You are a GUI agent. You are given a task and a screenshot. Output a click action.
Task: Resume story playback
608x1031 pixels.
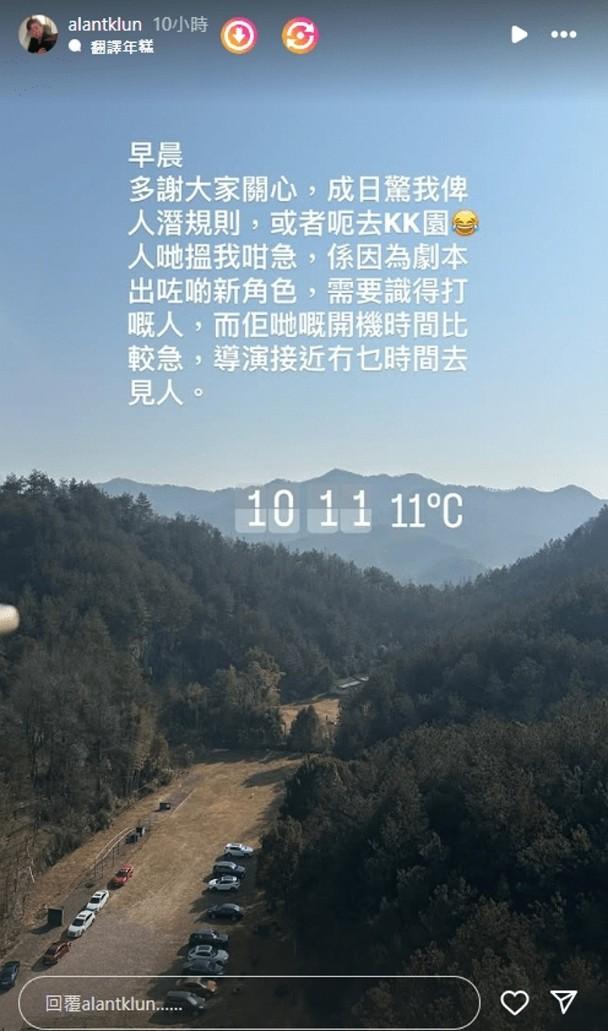pyautogui.click(x=518, y=34)
